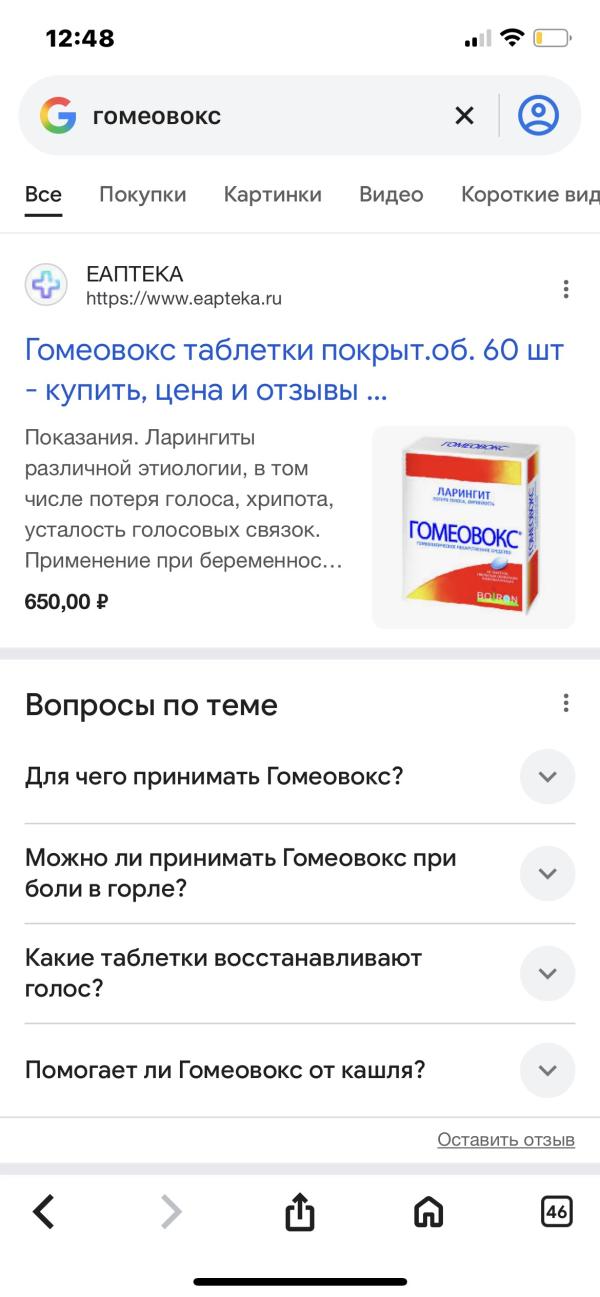The image size is (600, 1297).
Task: Go to the browser home page
Action: [428, 1213]
